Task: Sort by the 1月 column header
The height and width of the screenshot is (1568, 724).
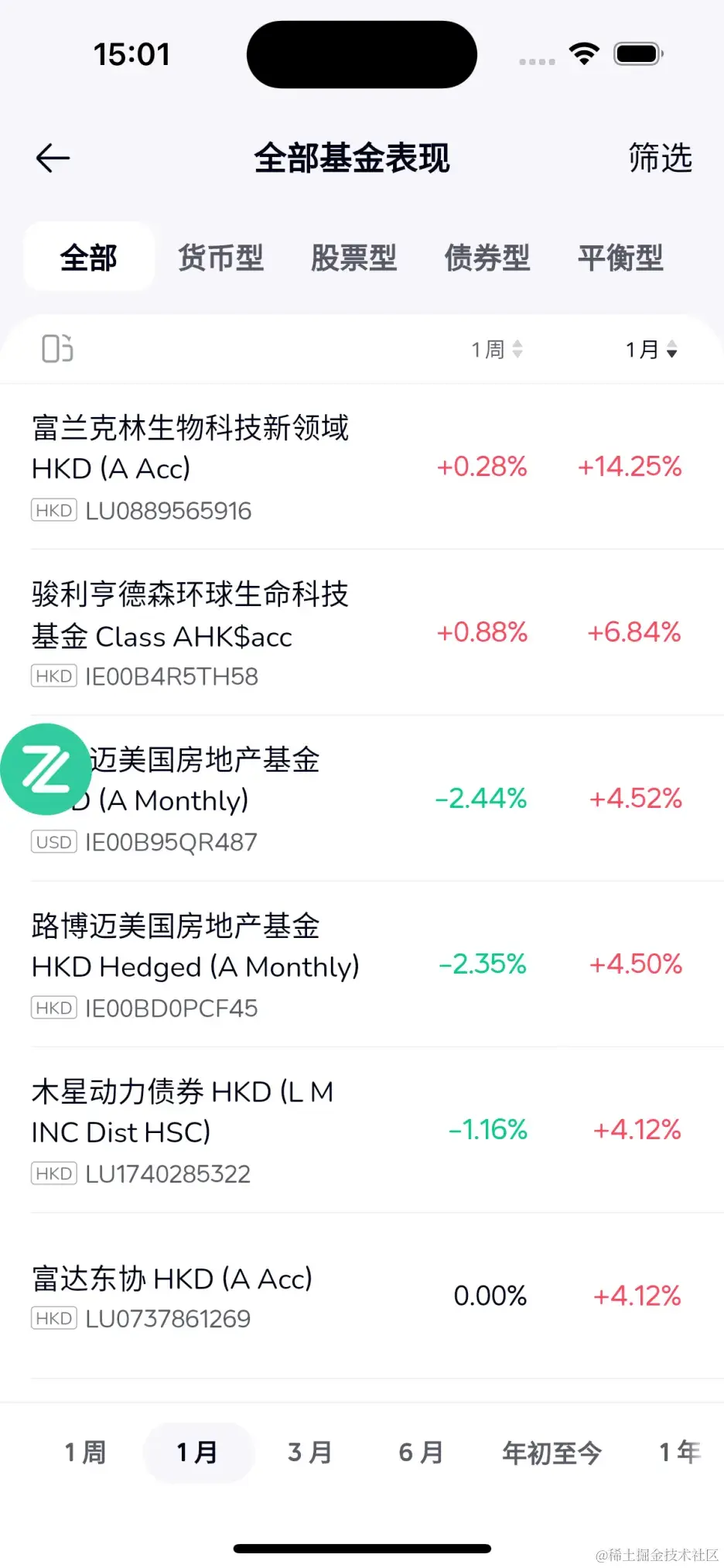Action: pyautogui.click(x=651, y=350)
